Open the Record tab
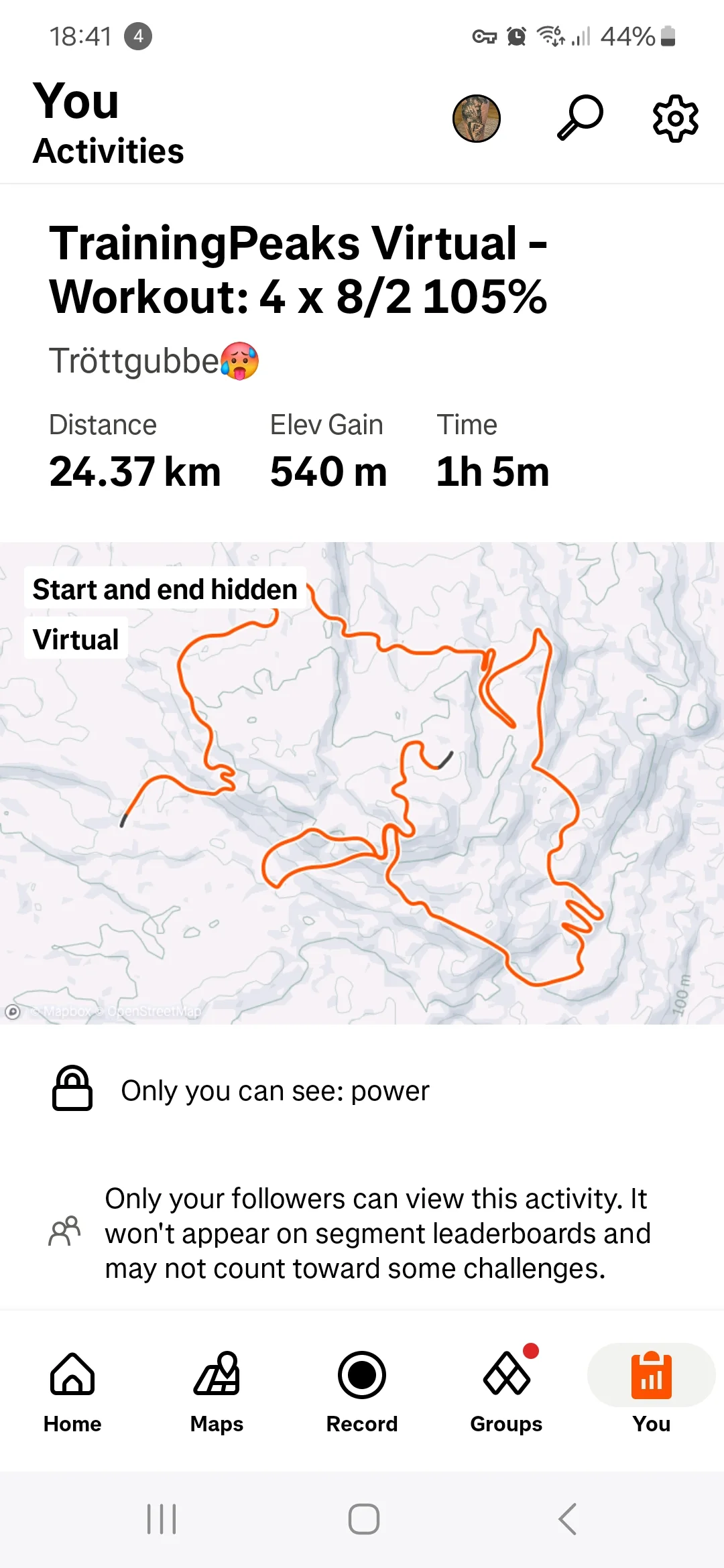This screenshot has height=1568, width=724. click(362, 1391)
